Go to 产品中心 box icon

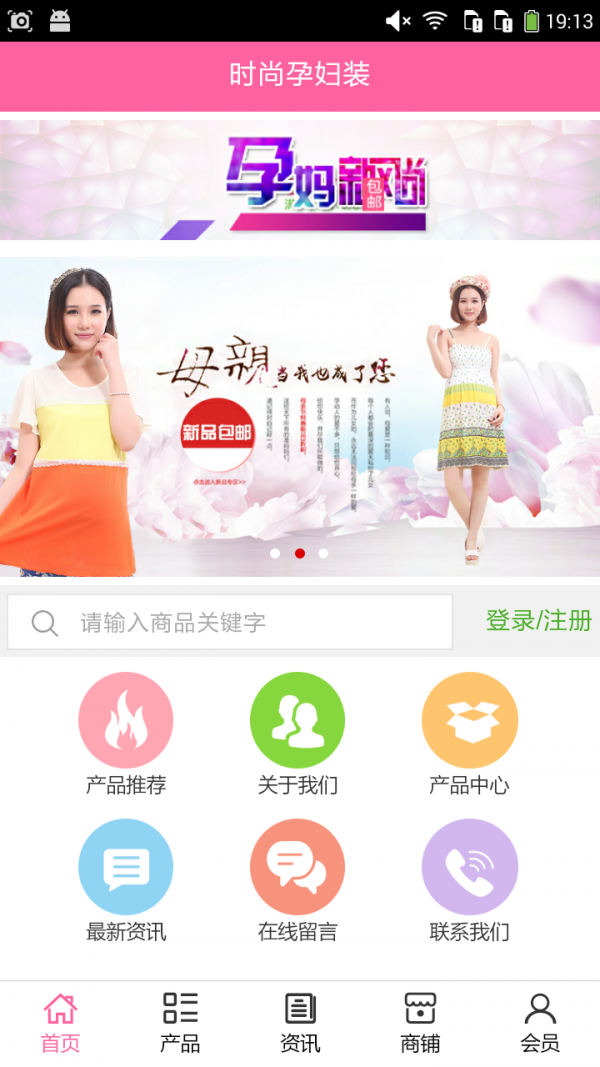click(469, 721)
